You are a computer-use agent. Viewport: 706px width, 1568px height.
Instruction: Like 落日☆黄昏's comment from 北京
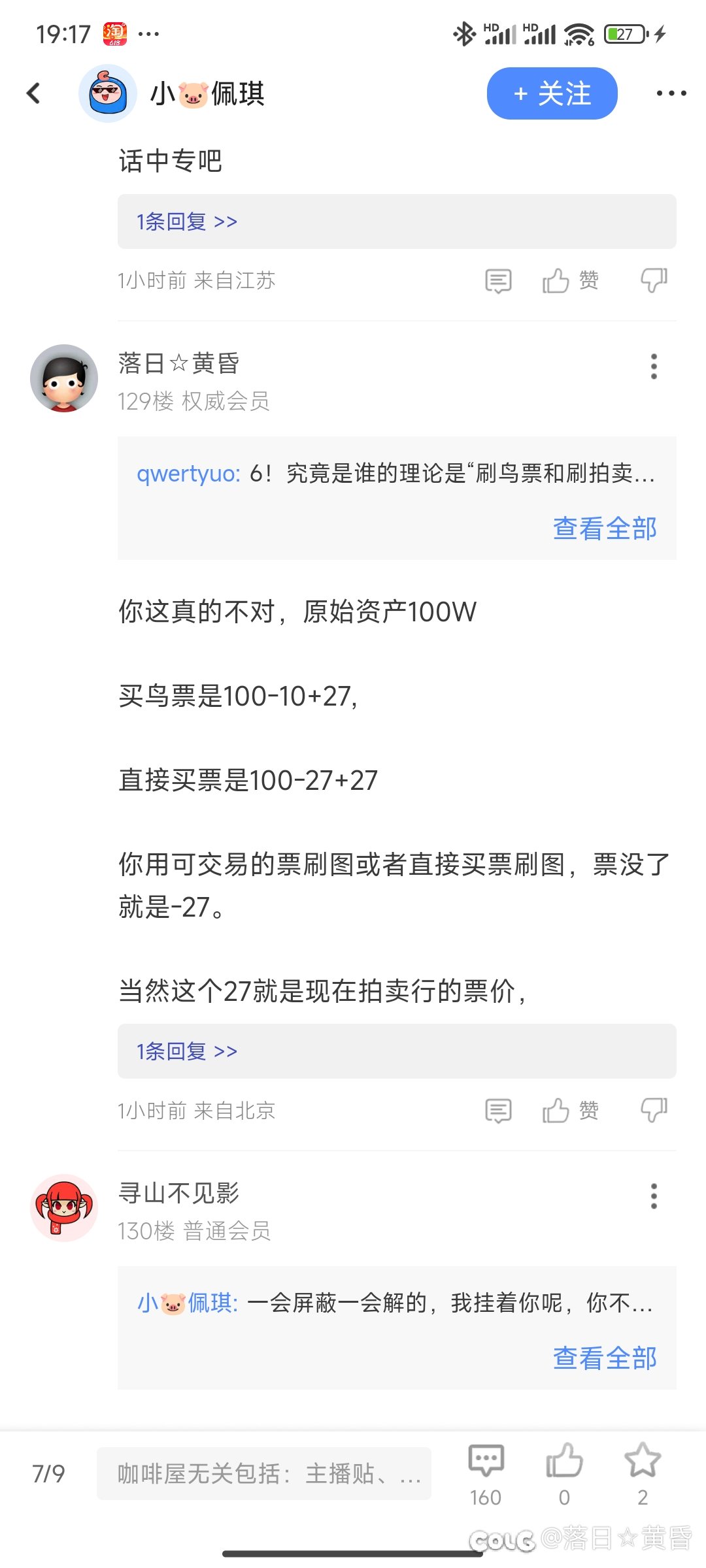coord(570,1111)
